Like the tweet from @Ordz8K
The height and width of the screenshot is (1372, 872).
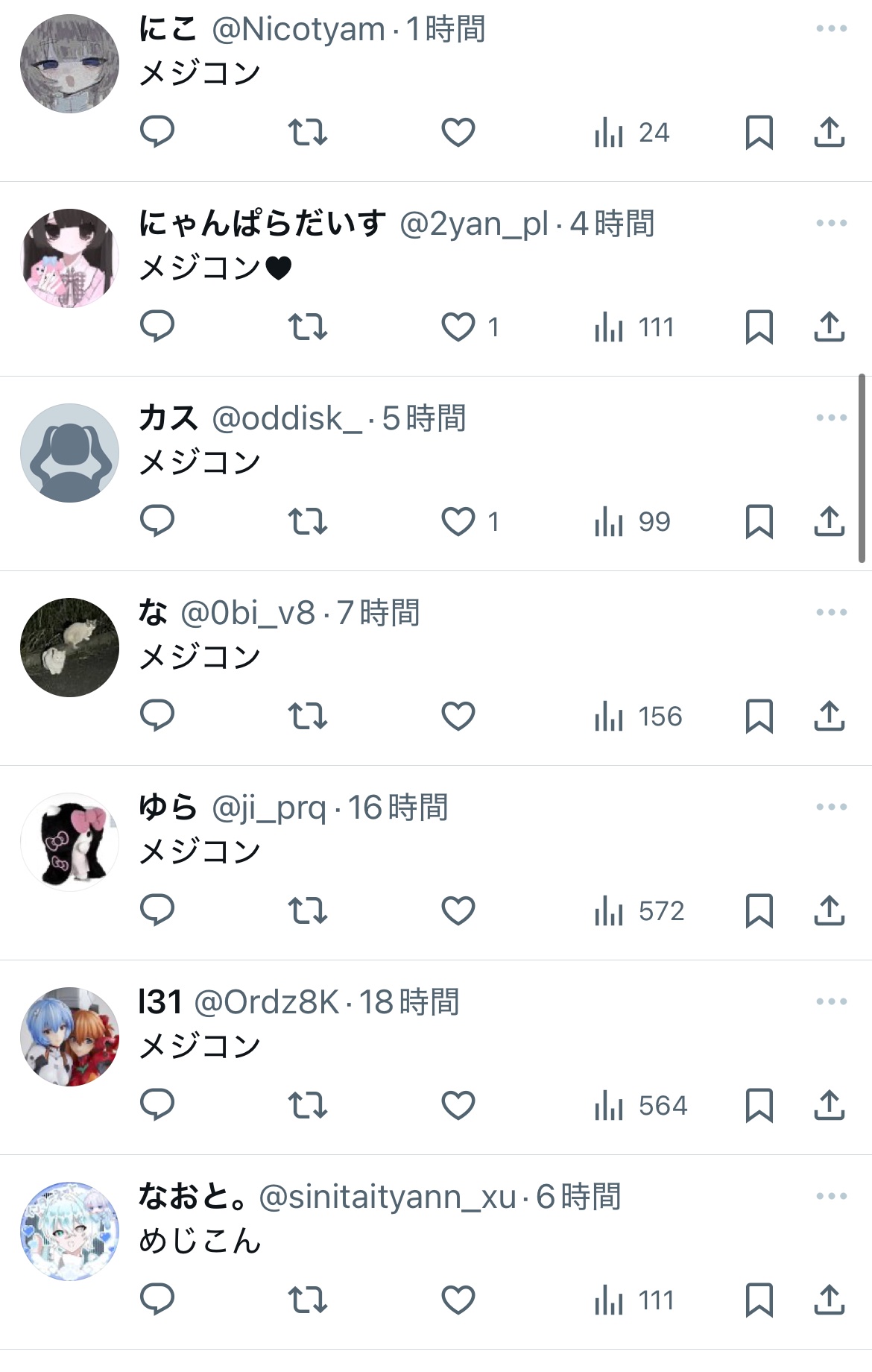pyautogui.click(x=458, y=1106)
